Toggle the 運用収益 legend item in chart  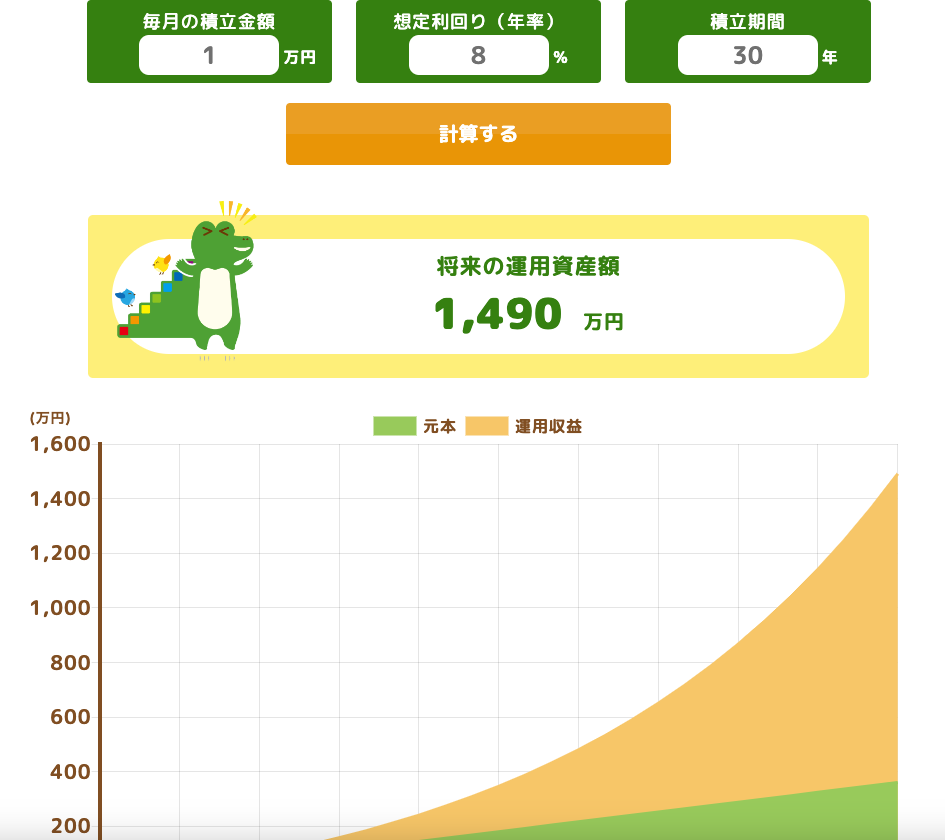[x=524, y=426]
